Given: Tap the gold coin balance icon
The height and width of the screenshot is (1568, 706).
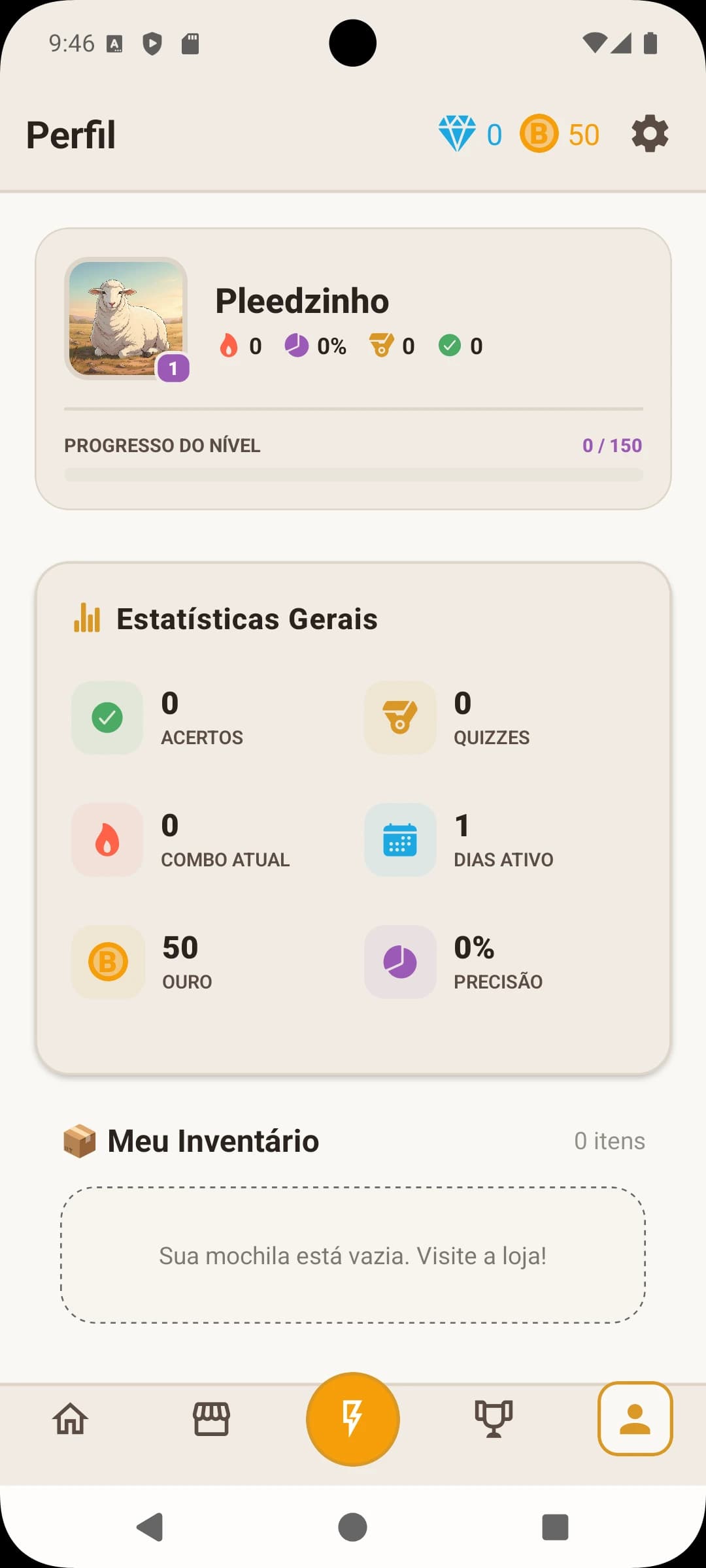Looking at the screenshot, I should pyautogui.click(x=537, y=134).
